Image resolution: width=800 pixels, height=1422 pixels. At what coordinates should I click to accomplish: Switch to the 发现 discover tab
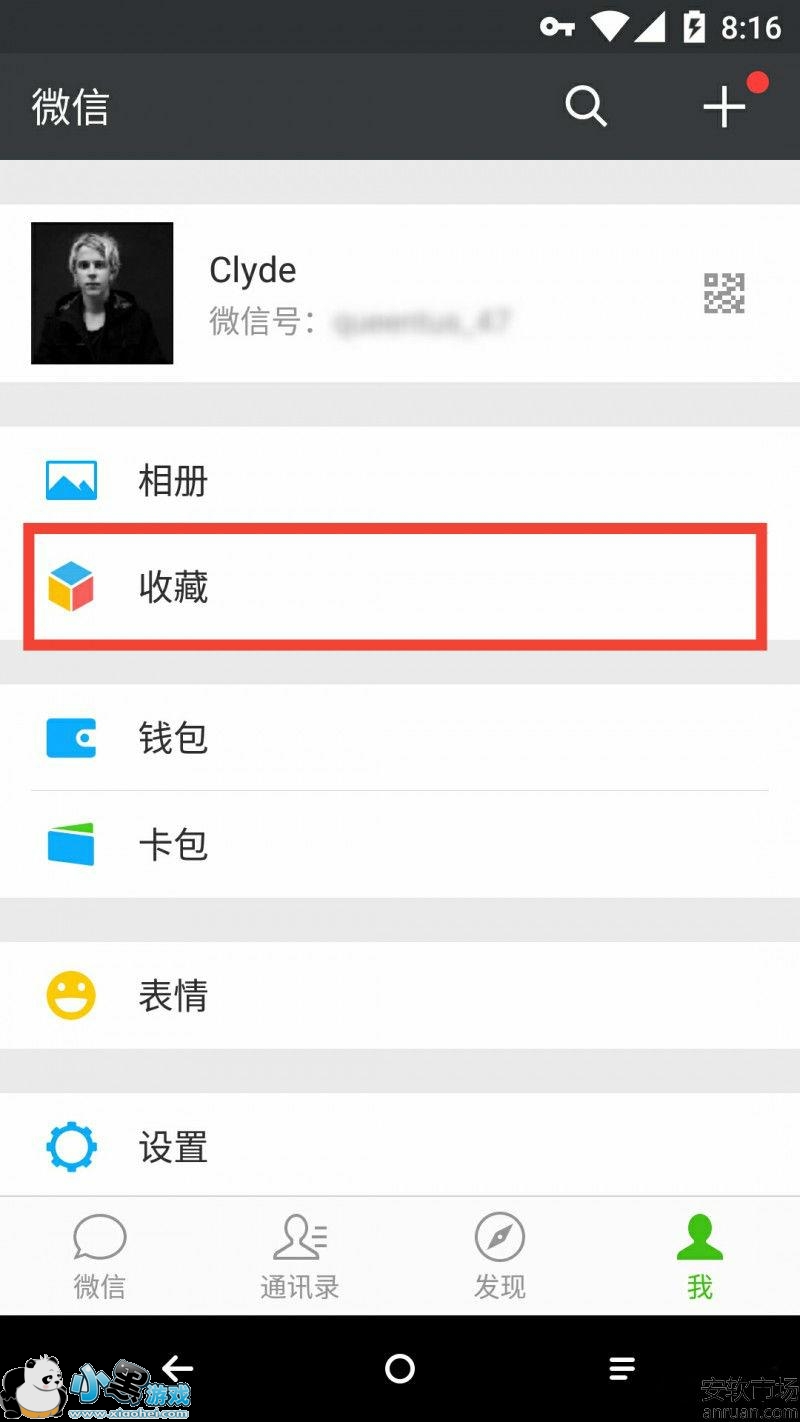click(500, 1256)
